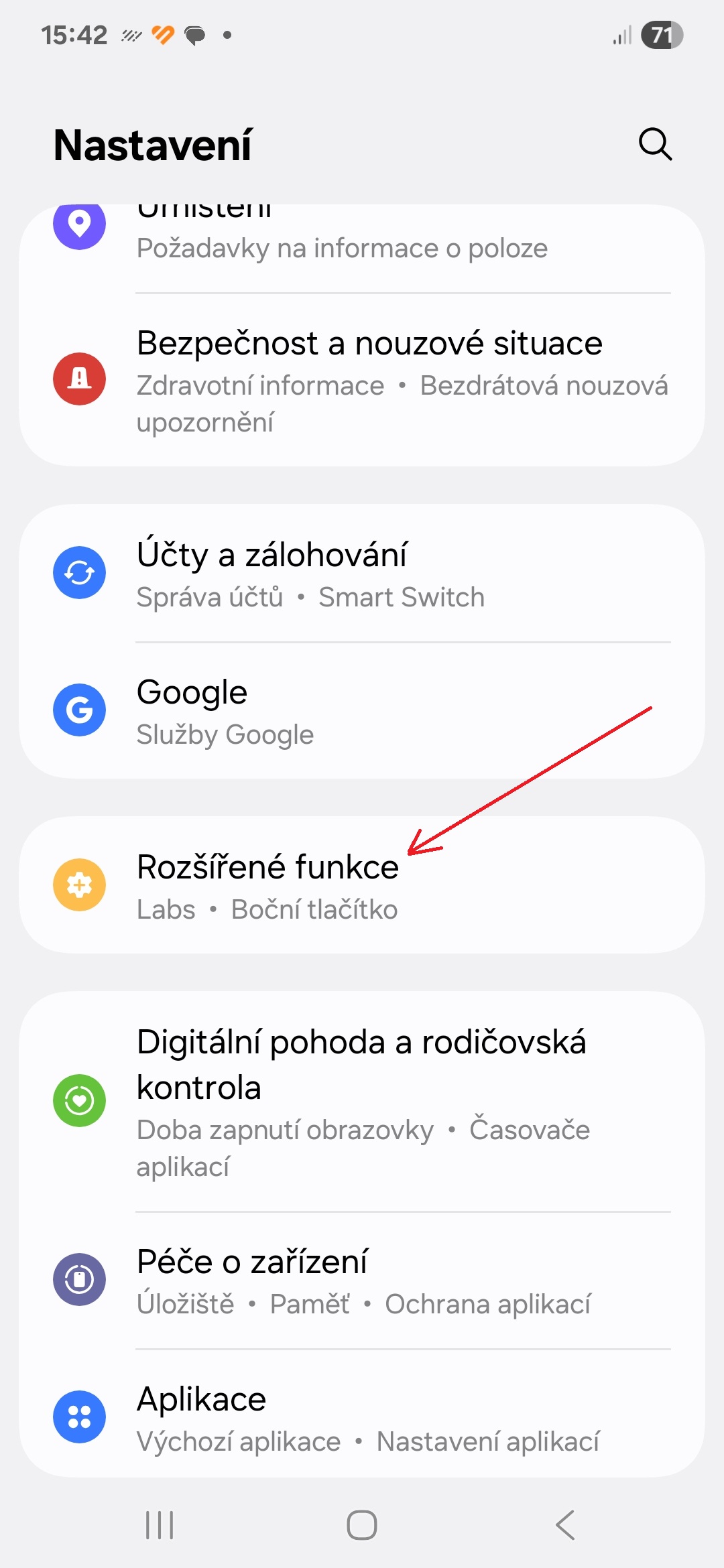
Task: Open the Google services row
Action: (x=362, y=710)
